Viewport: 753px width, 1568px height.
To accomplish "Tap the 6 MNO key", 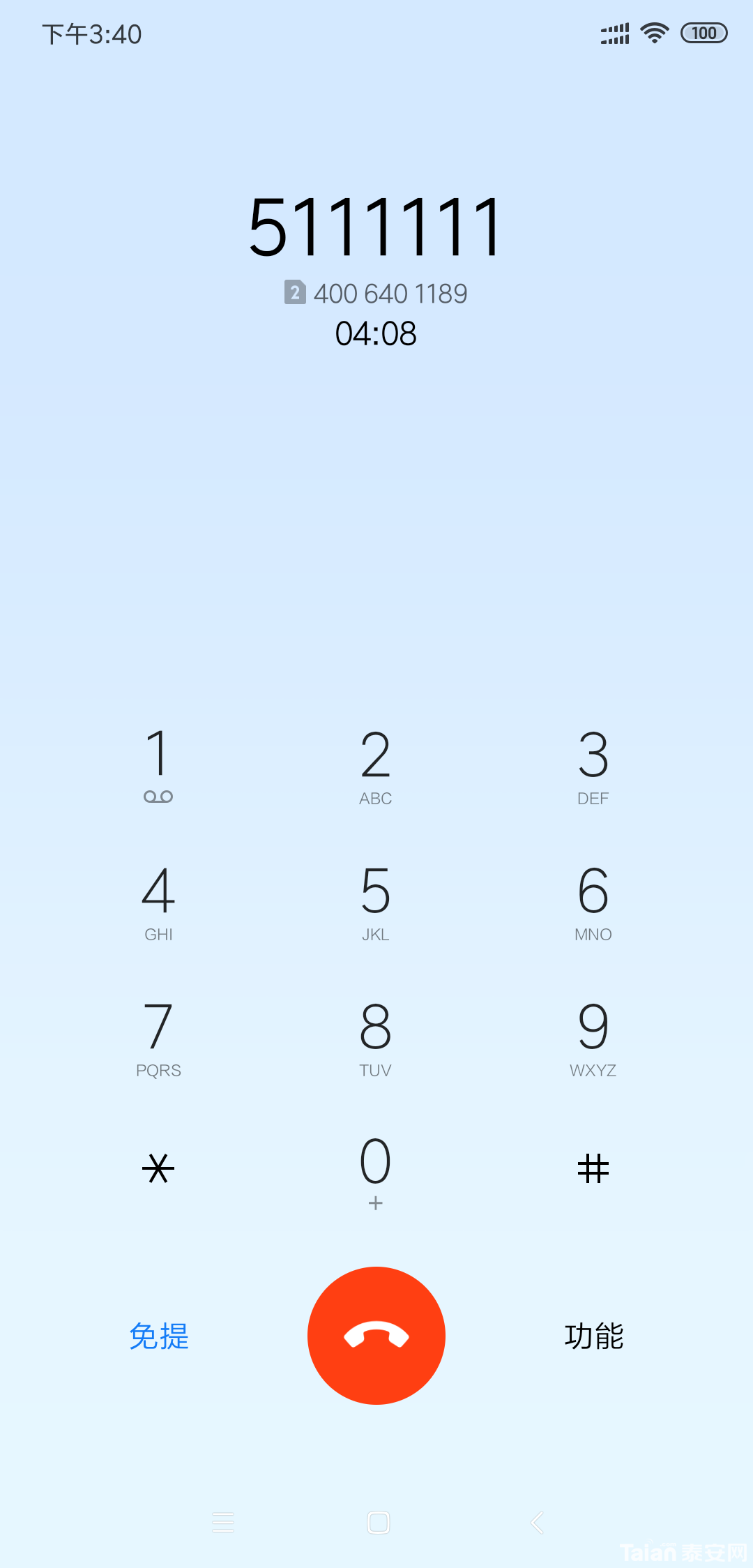I will [x=593, y=901].
